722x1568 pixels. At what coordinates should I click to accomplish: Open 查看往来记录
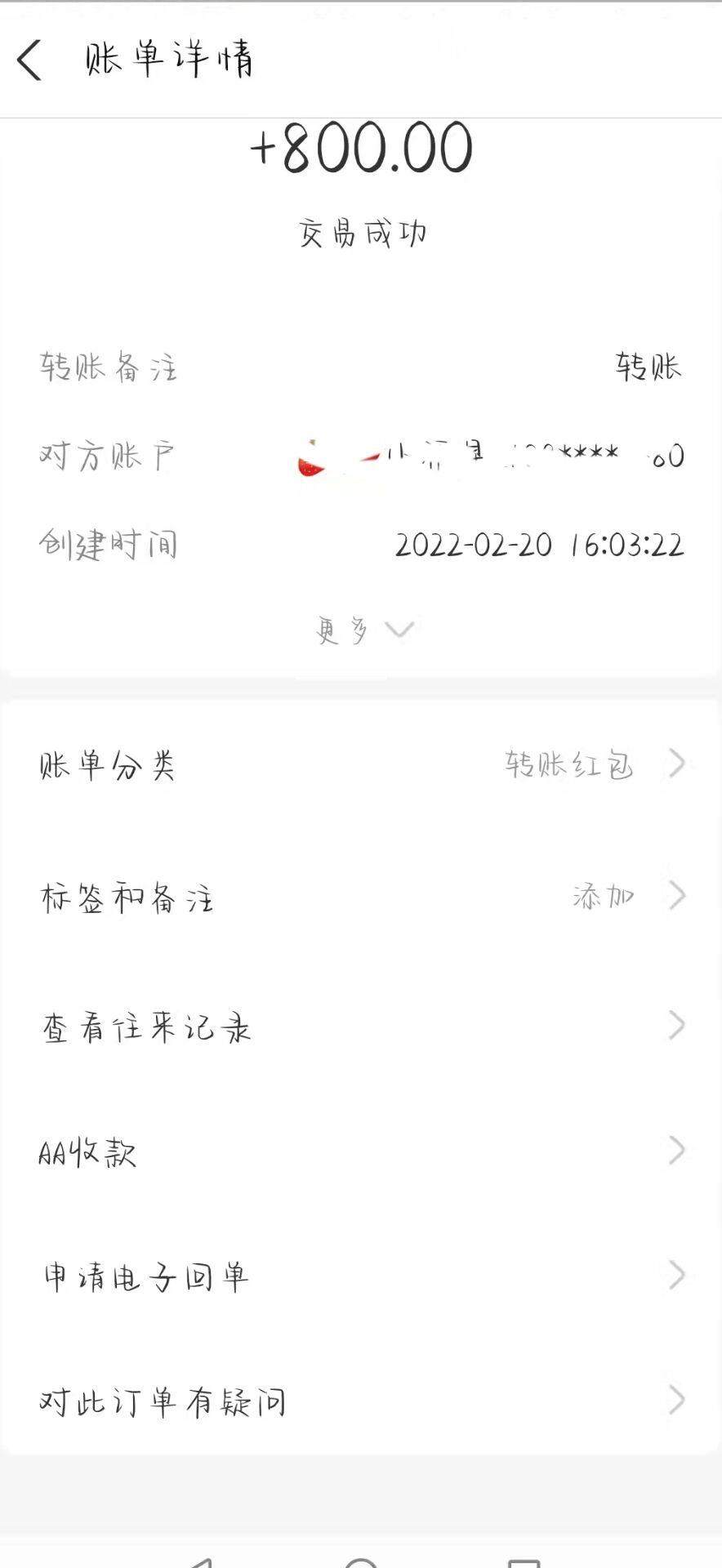(x=361, y=1027)
